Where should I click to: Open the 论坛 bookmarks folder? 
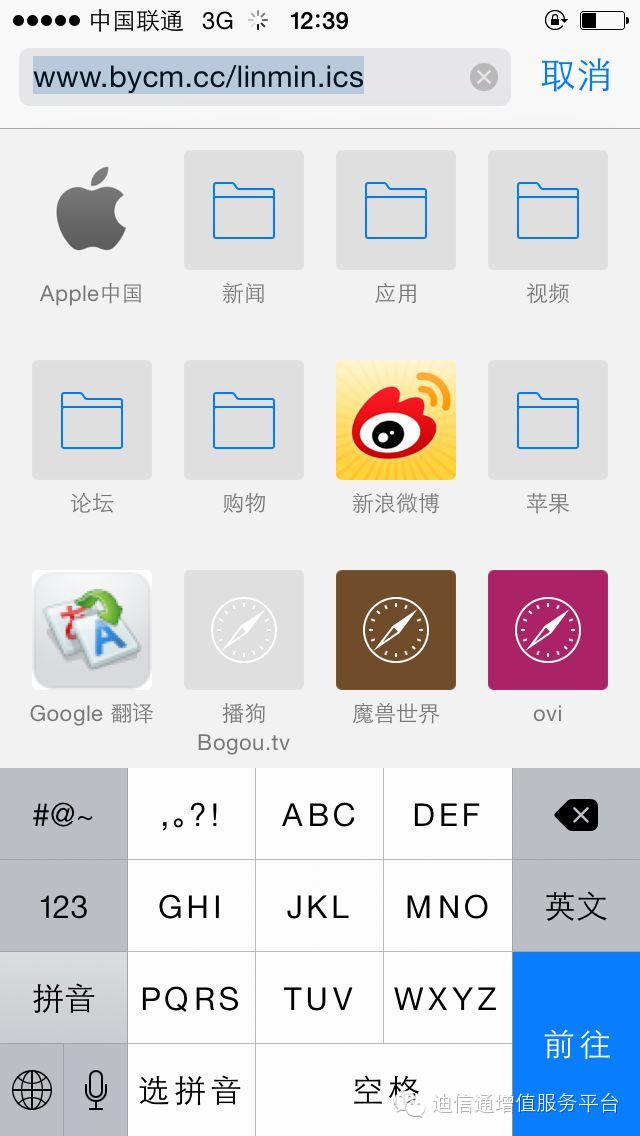click(92, 420)
